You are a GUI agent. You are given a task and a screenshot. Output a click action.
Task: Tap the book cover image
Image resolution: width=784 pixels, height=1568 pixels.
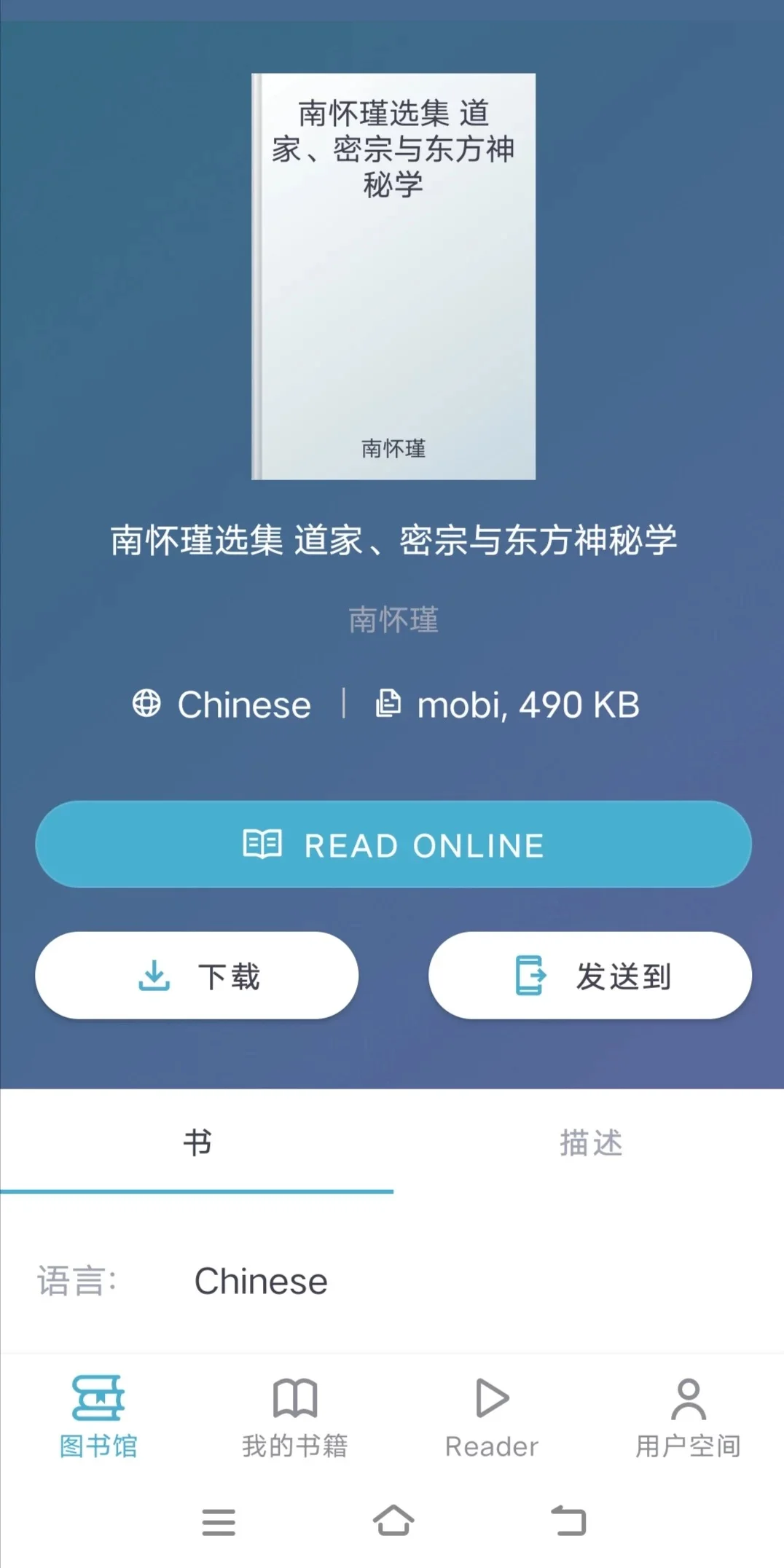coord(393,276)
